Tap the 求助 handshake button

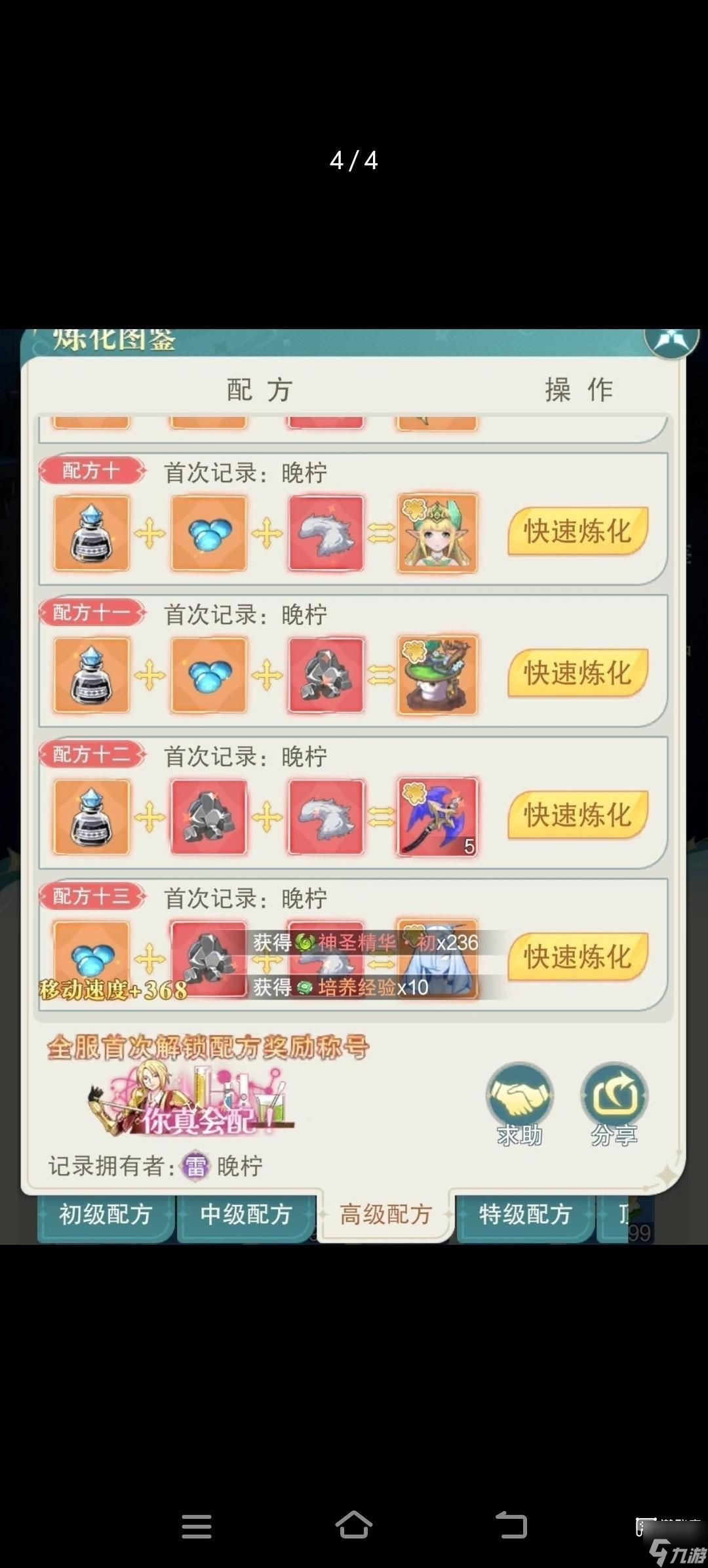pyautogui.click(x=519, y=1103)
